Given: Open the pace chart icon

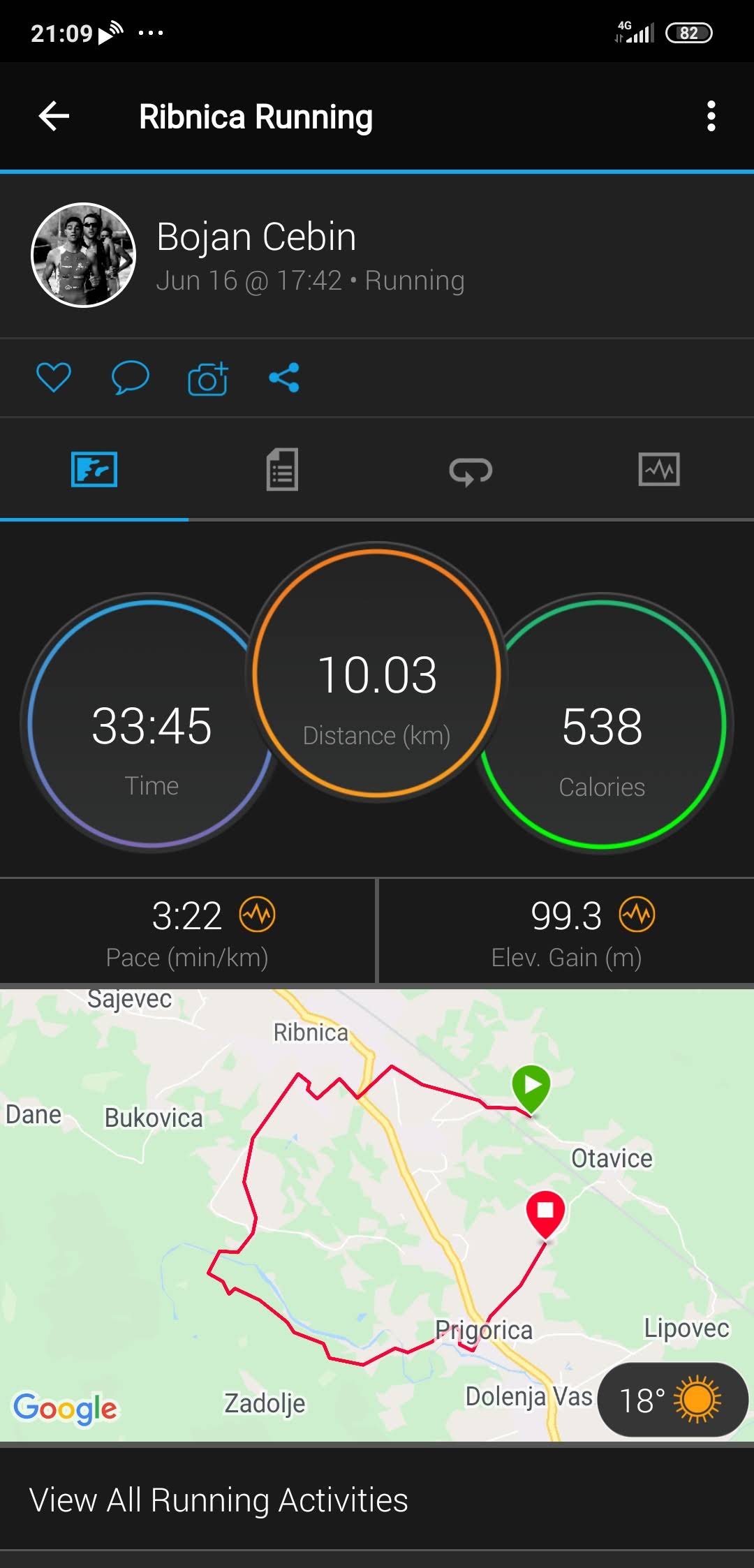Looking at the screenshot, I should (258, 915).
